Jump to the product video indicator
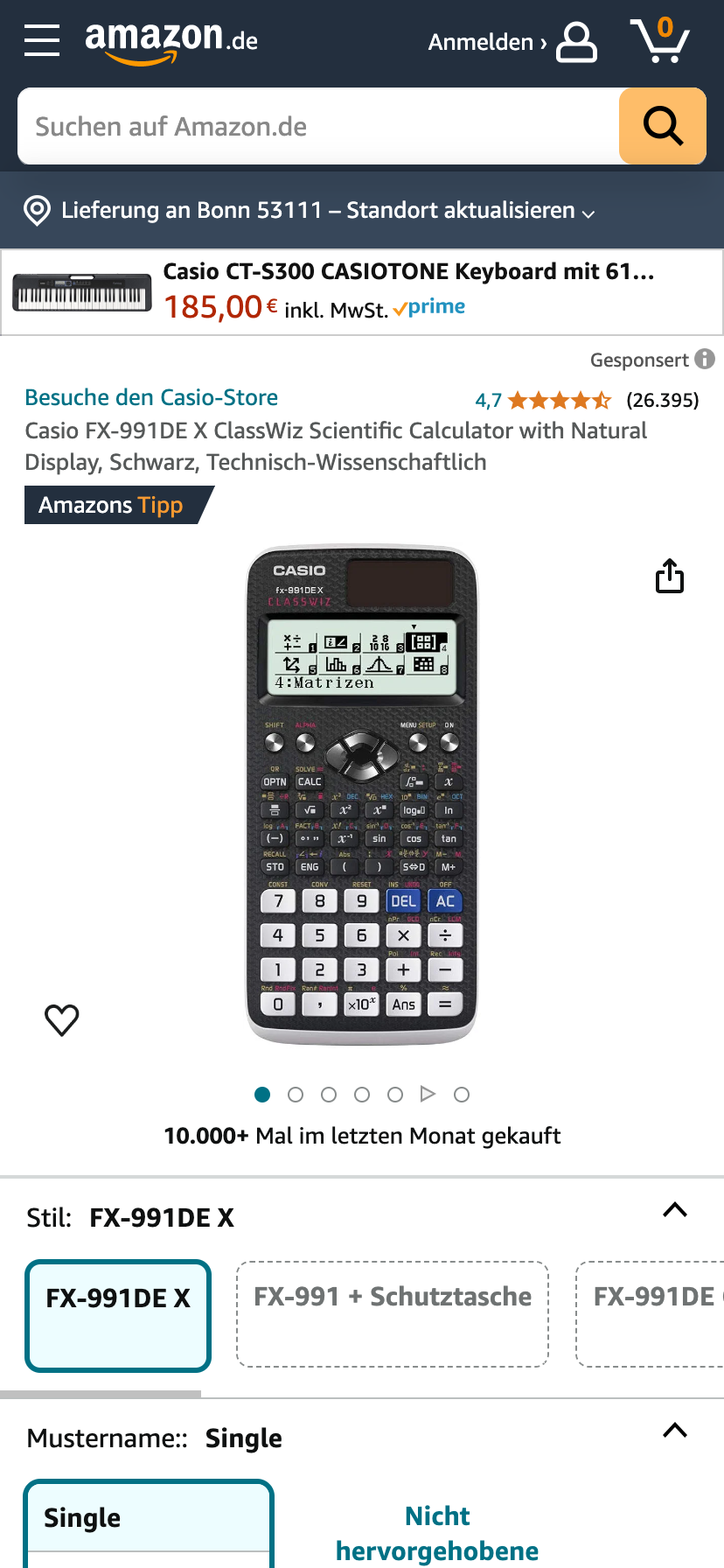The height and width of the screenshot is (1568, 724). 428,1094
